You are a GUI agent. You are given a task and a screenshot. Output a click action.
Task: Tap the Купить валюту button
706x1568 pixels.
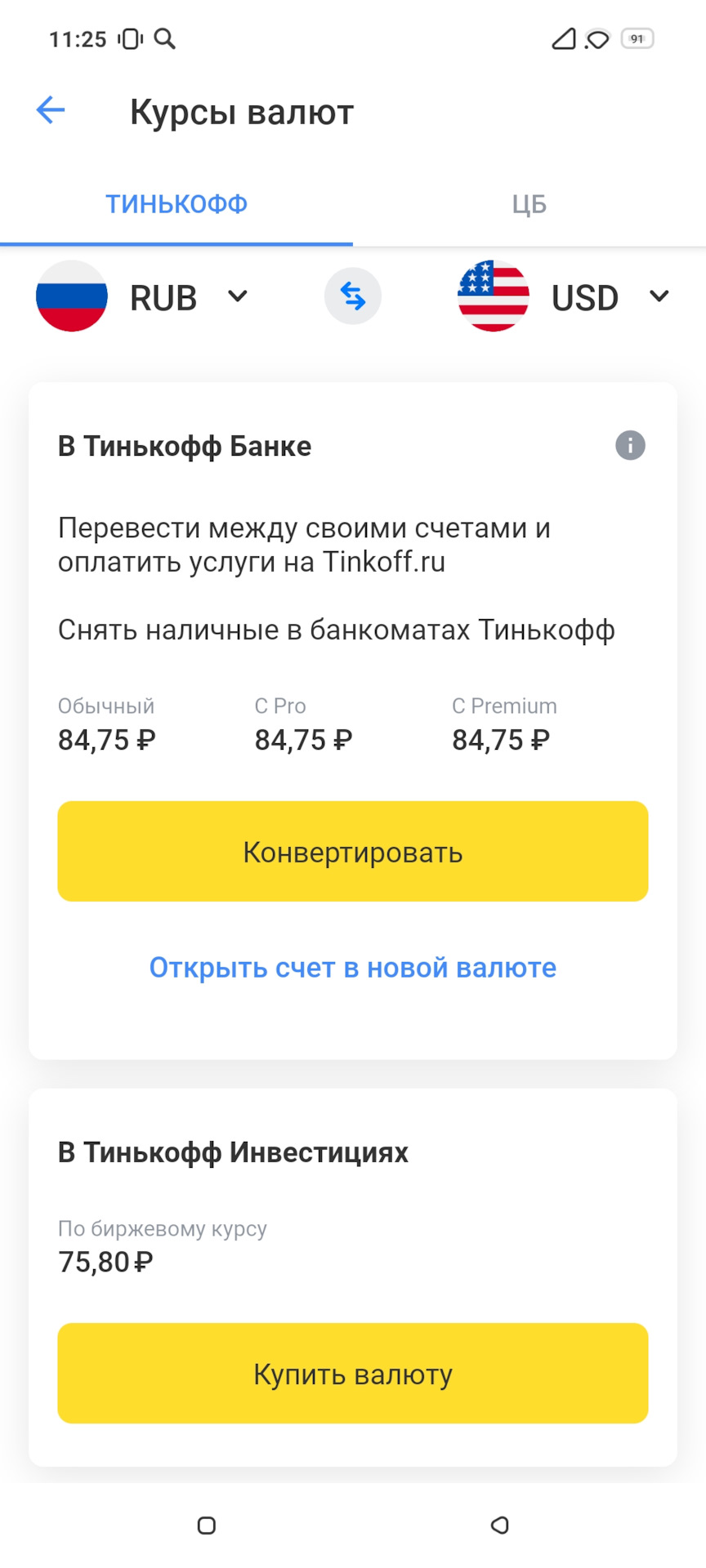(353, 1374)
